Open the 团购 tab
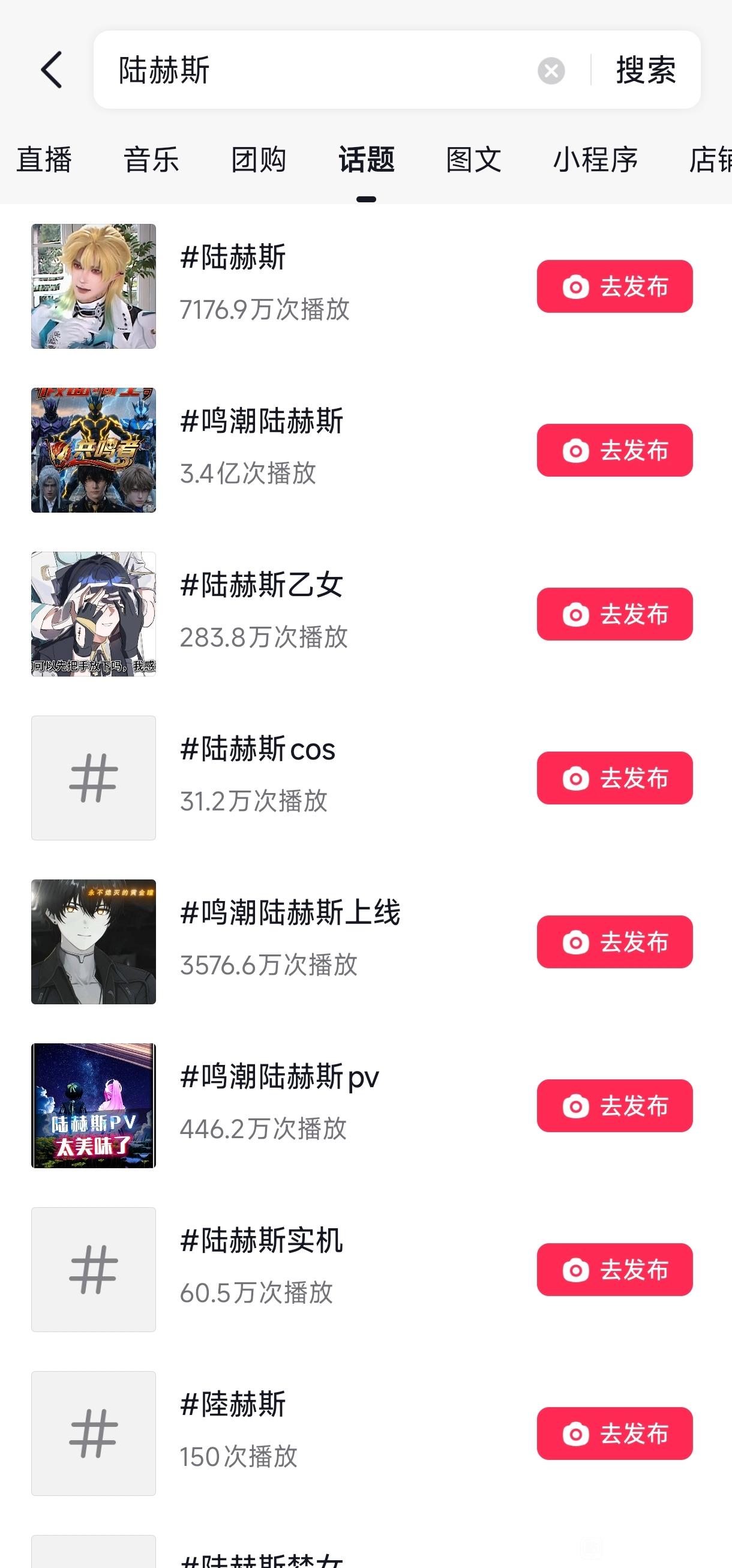This screenshot has height=1568, width=732. (x=259, y=160)
